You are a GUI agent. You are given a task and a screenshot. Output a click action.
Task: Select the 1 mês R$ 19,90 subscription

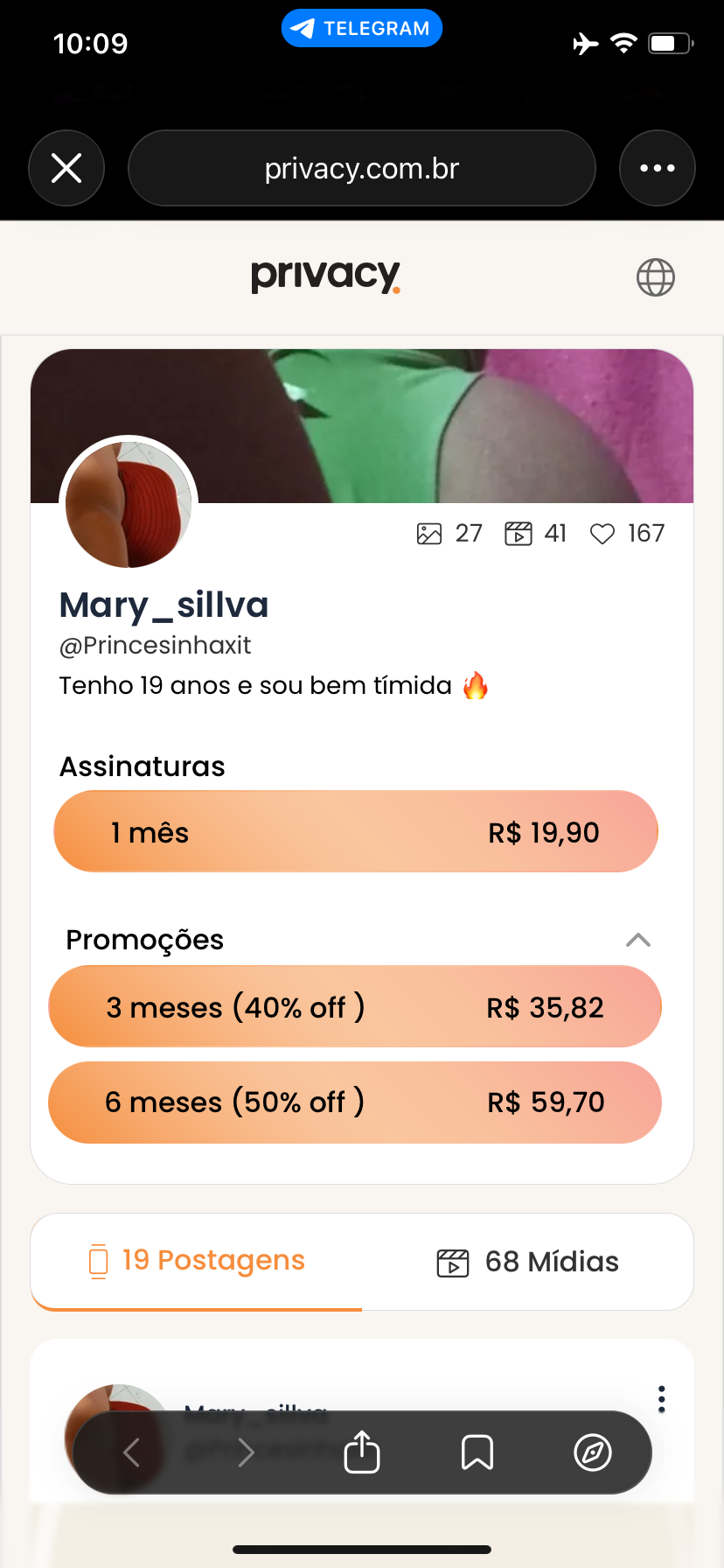click(356, 831)
